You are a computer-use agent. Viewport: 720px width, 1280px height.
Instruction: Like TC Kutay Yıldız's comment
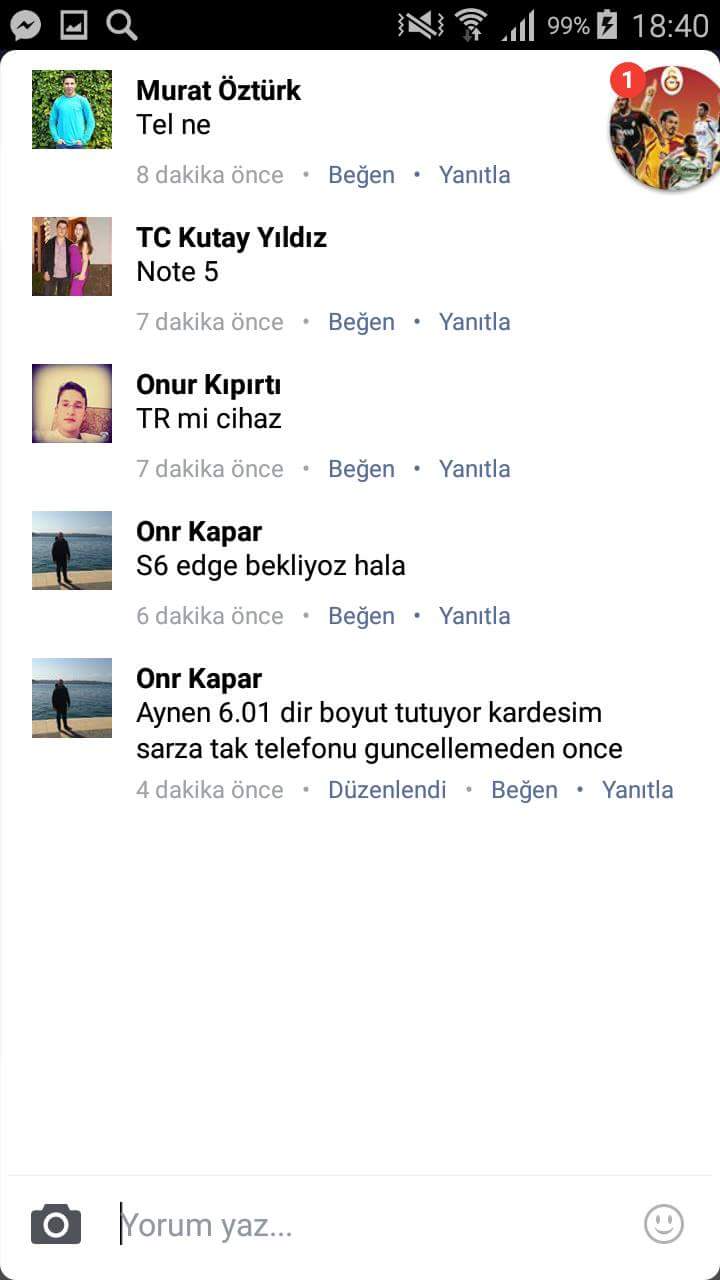point(361,322)
